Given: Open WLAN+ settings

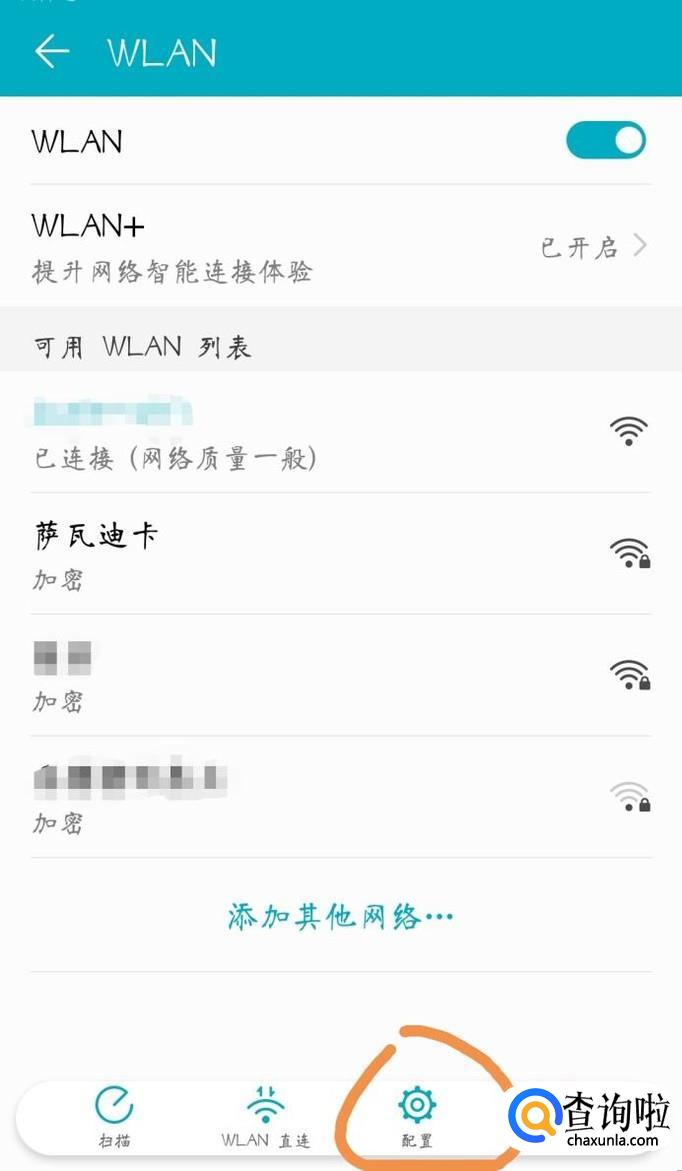Looking at the screenshot, I should [x=340, y=246].
